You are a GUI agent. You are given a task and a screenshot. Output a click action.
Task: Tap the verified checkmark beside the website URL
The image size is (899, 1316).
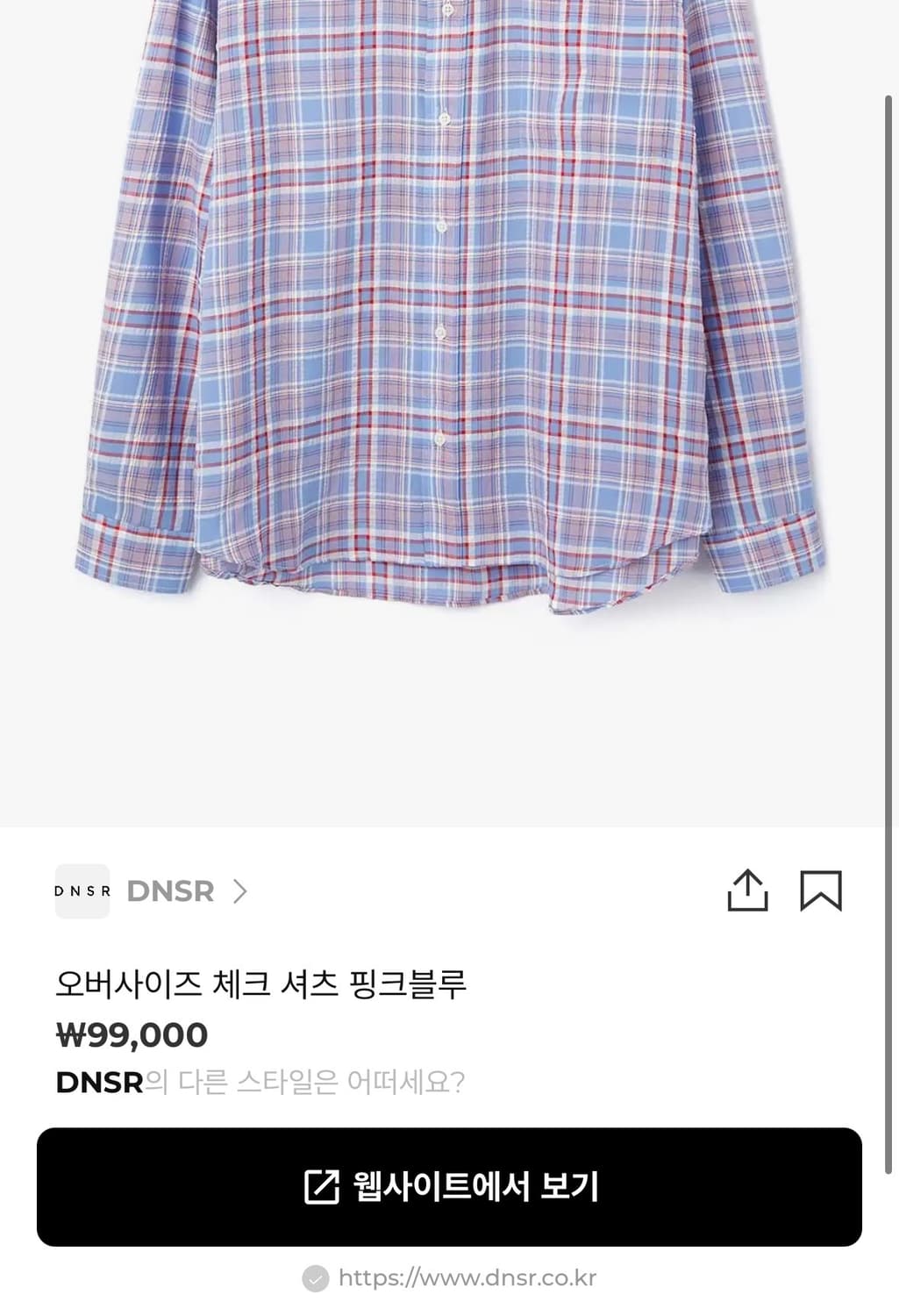point(314,1278)
